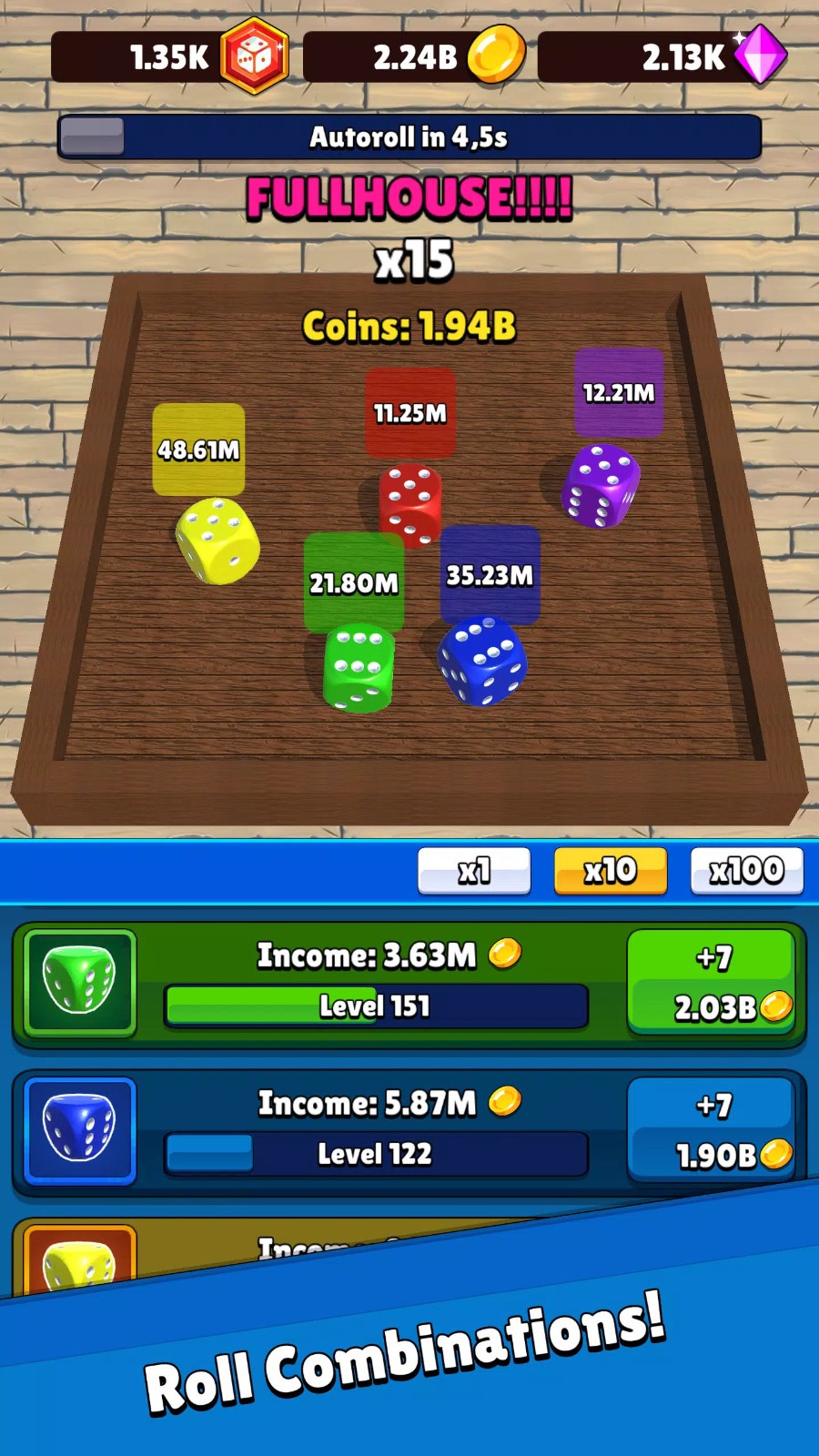This screenshot has height=1456, width=819.
Task: Open the red dice badge next to 1.35K
Action: click(255, 56)
